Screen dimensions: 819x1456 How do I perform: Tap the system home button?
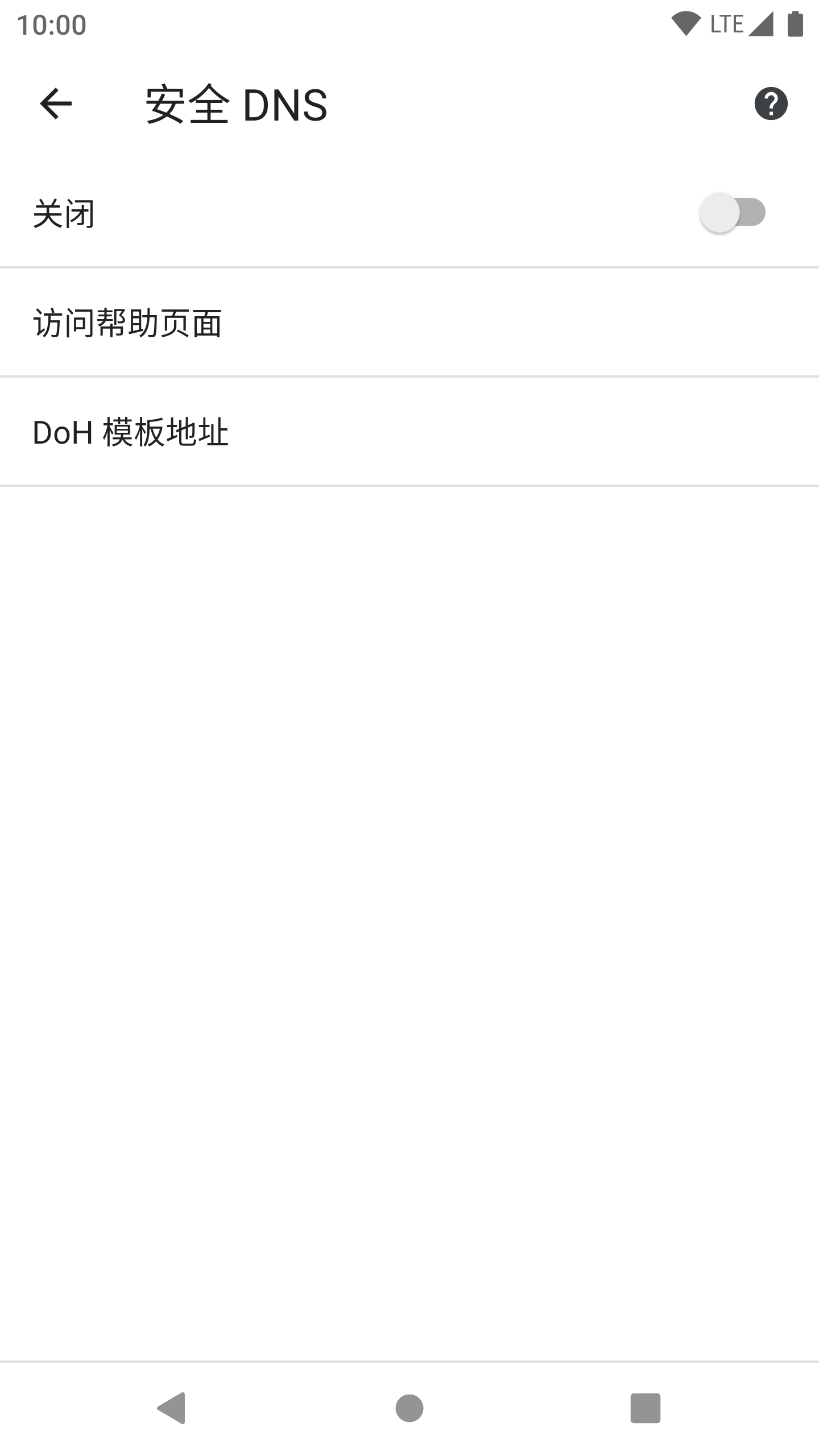coord(409,1408)
